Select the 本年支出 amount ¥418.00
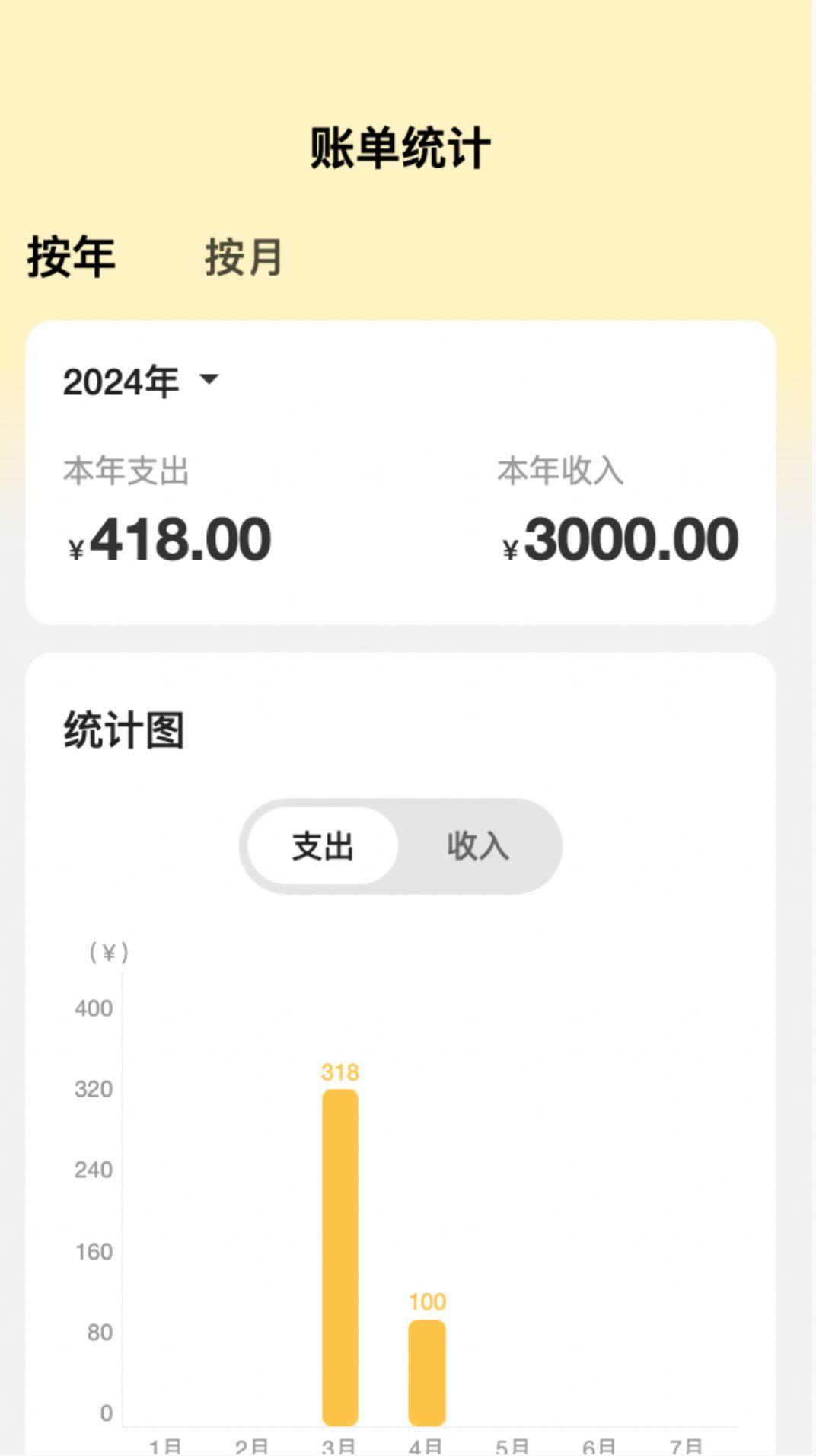The height and width of the screenshot is (1456, 816). pos(167,542)
